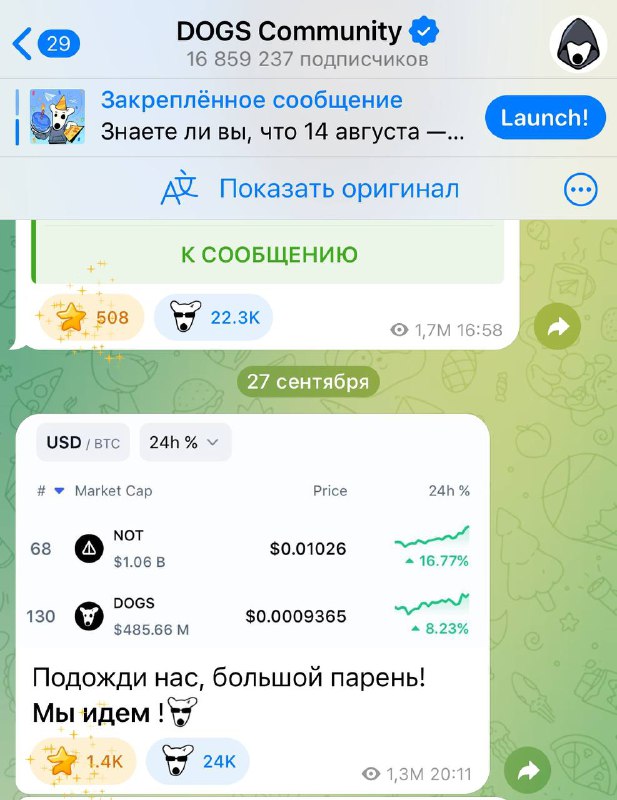This screenshot has width=617, height=800.
Task: Open the DOGS Community channel profile avatar
Action: 578,45
